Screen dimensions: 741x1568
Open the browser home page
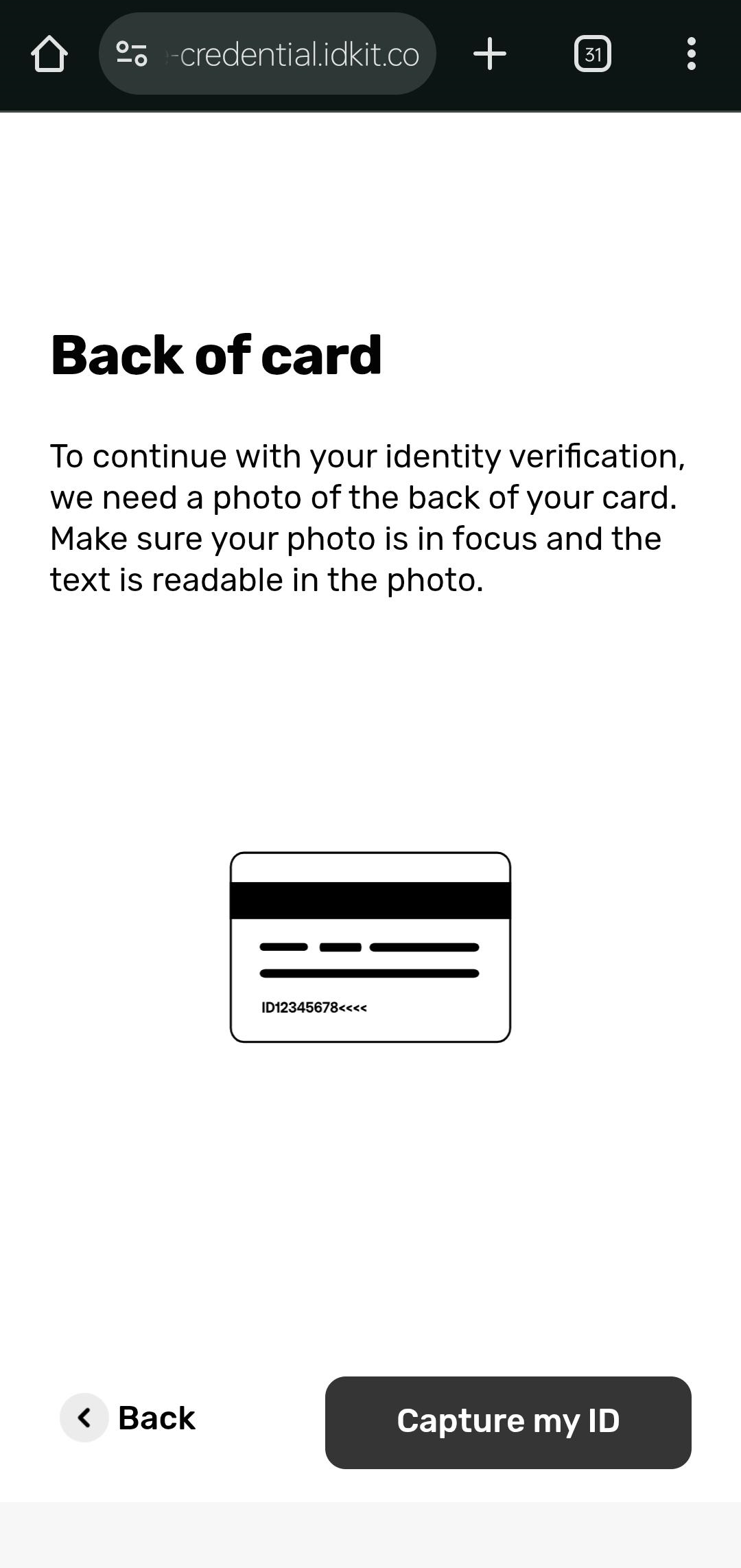click(x=49, y=54)
